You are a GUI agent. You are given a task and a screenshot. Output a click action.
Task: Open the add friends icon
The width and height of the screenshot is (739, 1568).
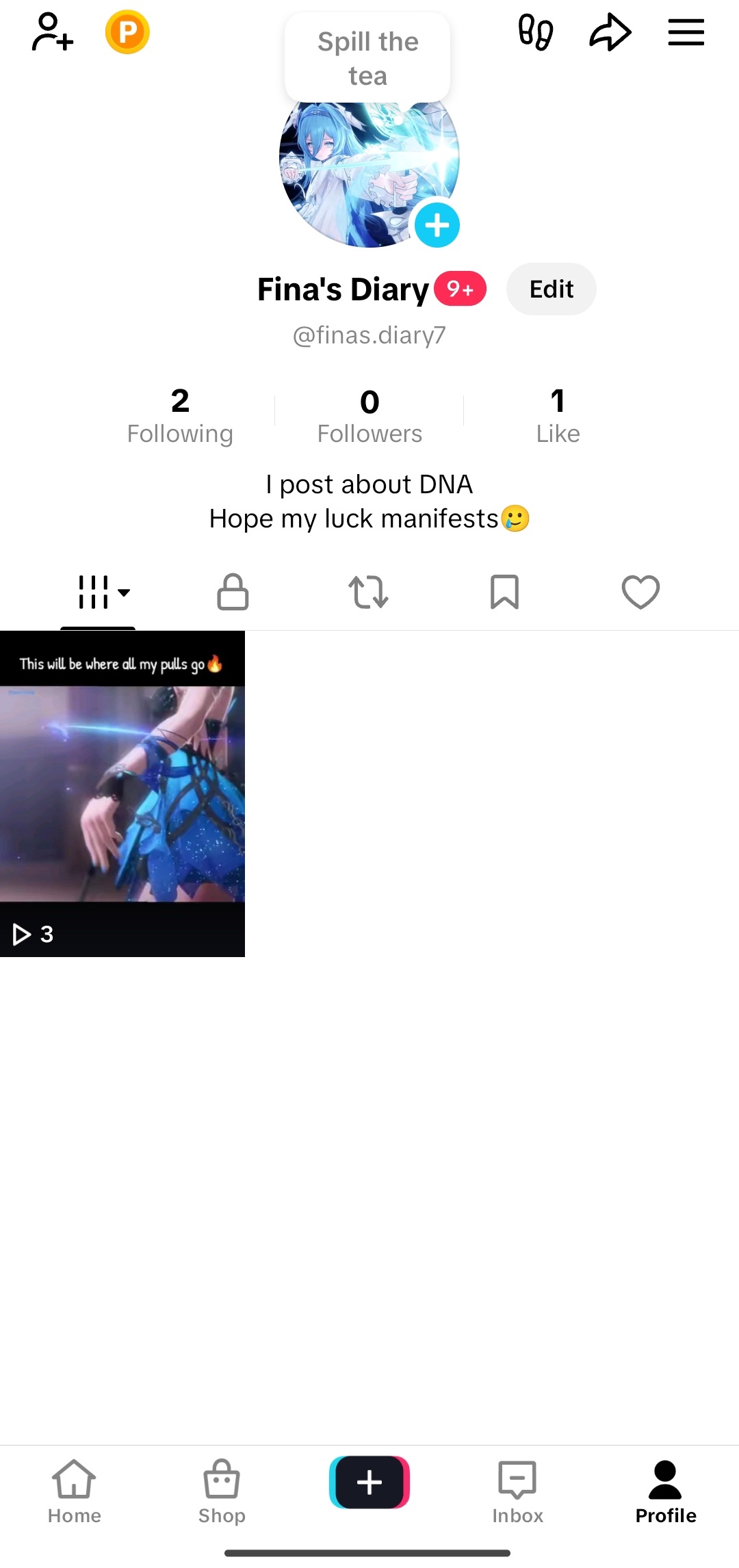52,32
